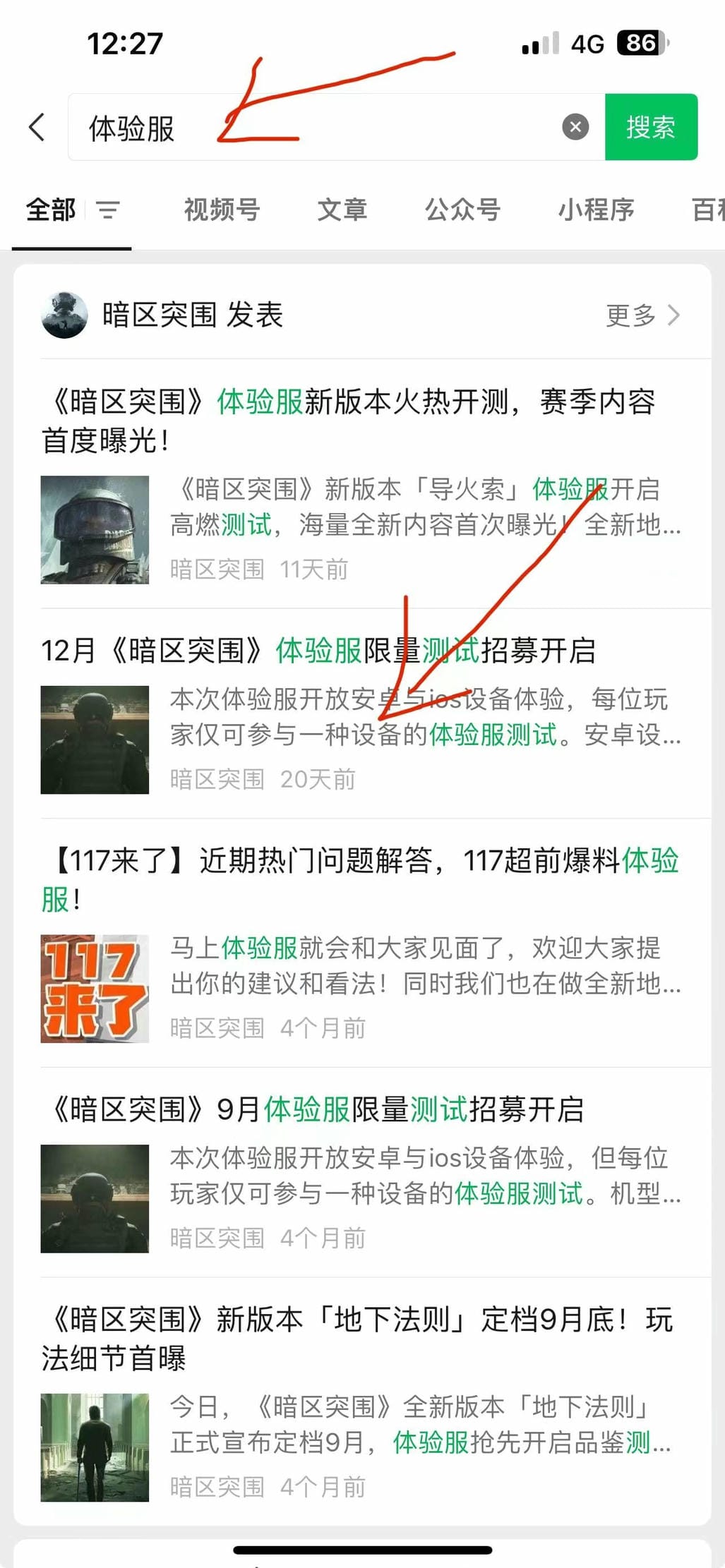
Task: Open the 9月体验服限量测试招募开启 article
Action: click(318, 1109)
